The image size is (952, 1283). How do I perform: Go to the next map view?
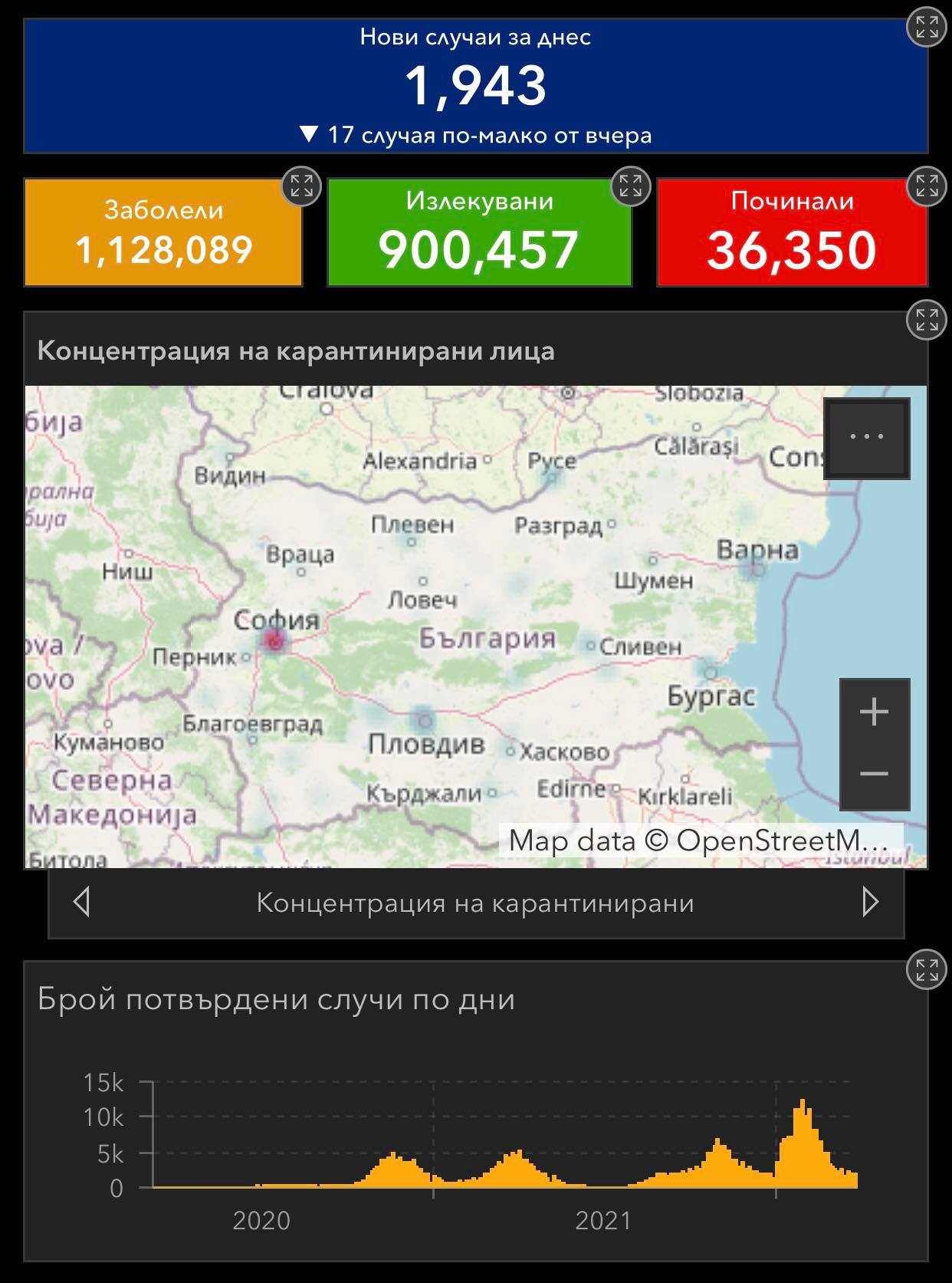(x=870, y=903)
